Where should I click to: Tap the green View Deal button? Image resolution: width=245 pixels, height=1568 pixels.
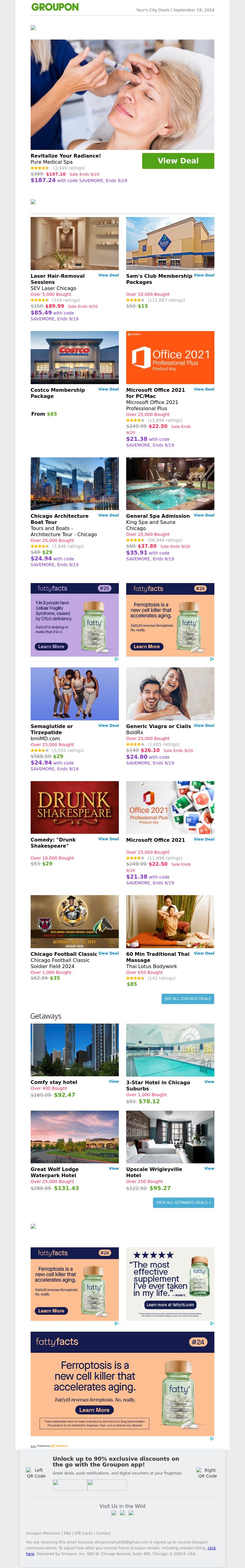(178, 161)
